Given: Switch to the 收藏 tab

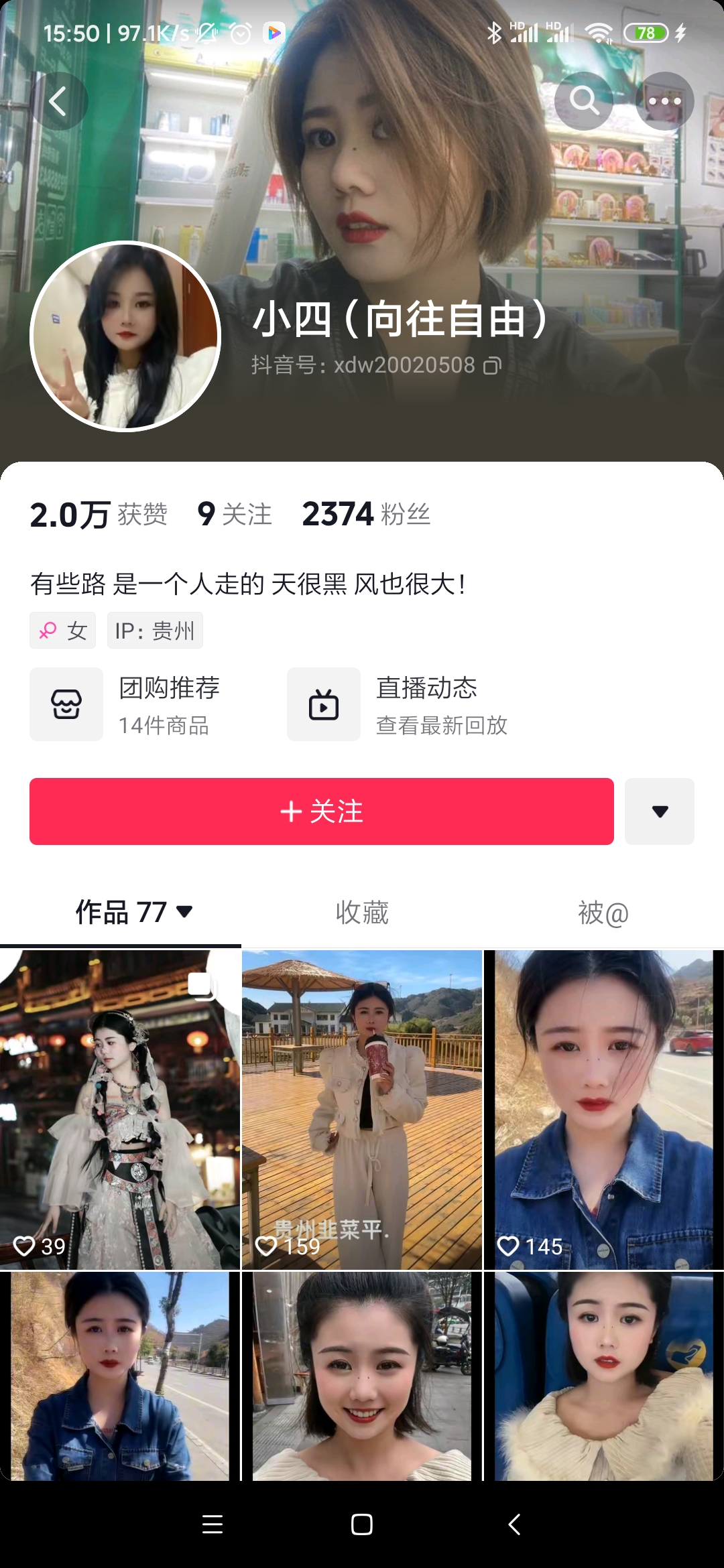Looking at the screenshot, I should [362, 913].
